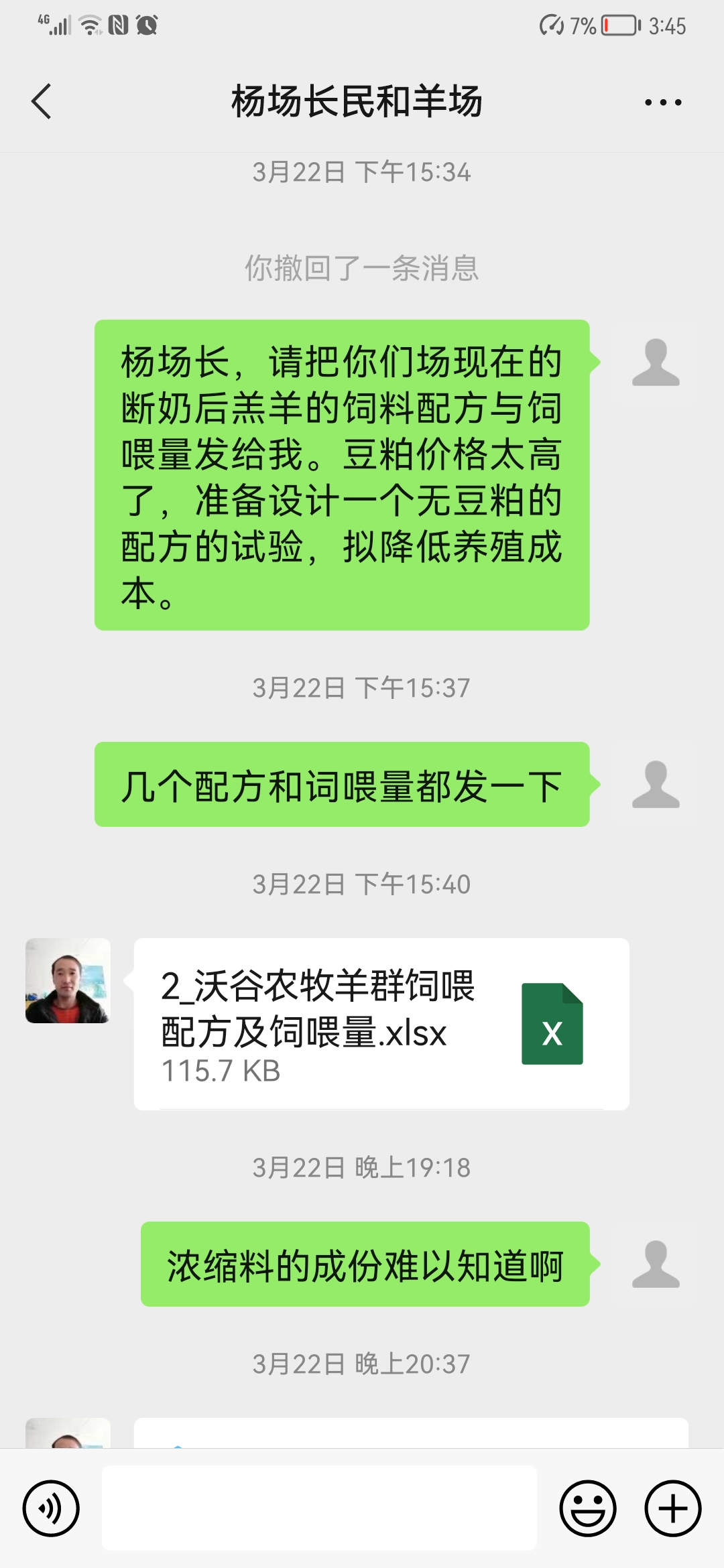724x1568 pixels.
Task: Open the 沃谷农牧羊群饲喂配方及饲喂量.xlsx file
Action: tap(381, 1024)
